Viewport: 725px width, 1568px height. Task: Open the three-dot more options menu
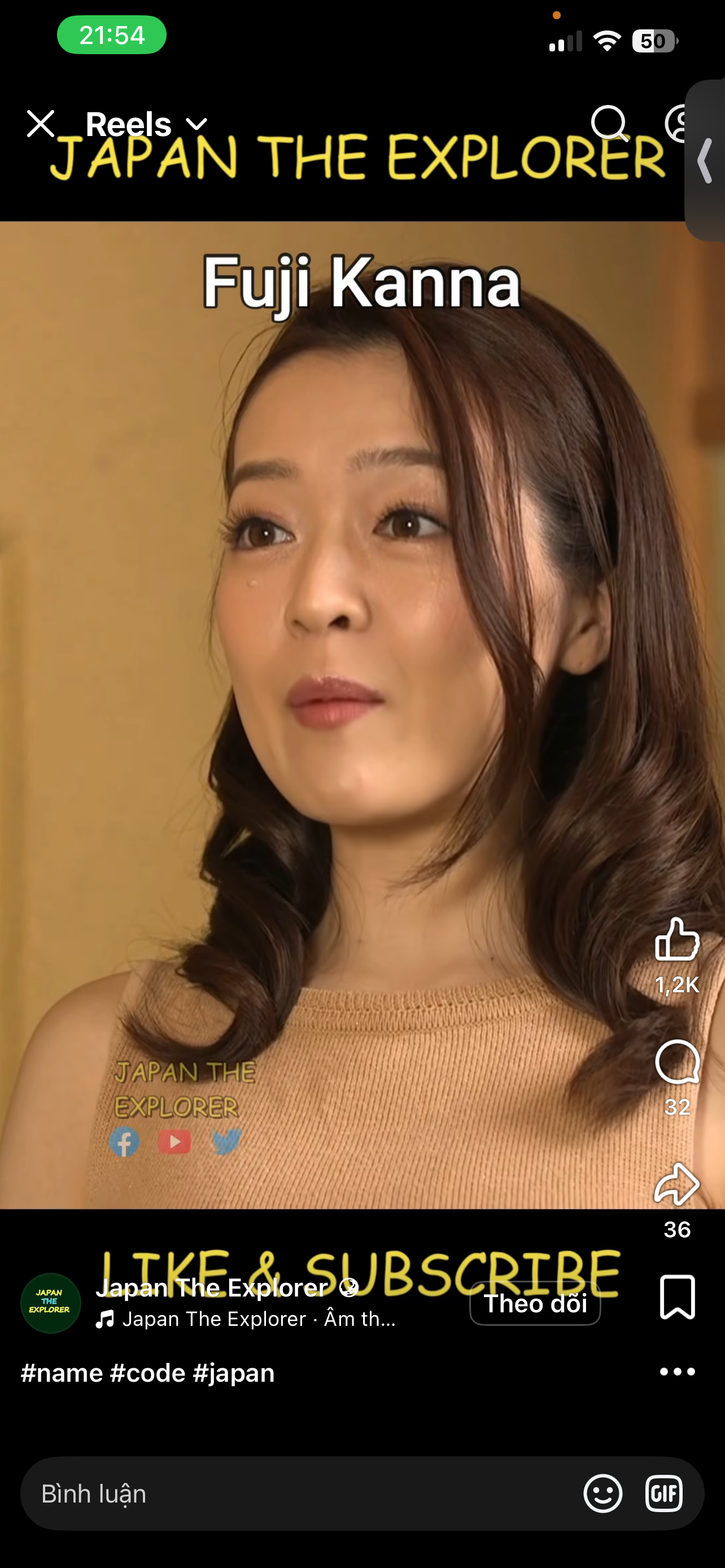click(x=677, y=1372)
